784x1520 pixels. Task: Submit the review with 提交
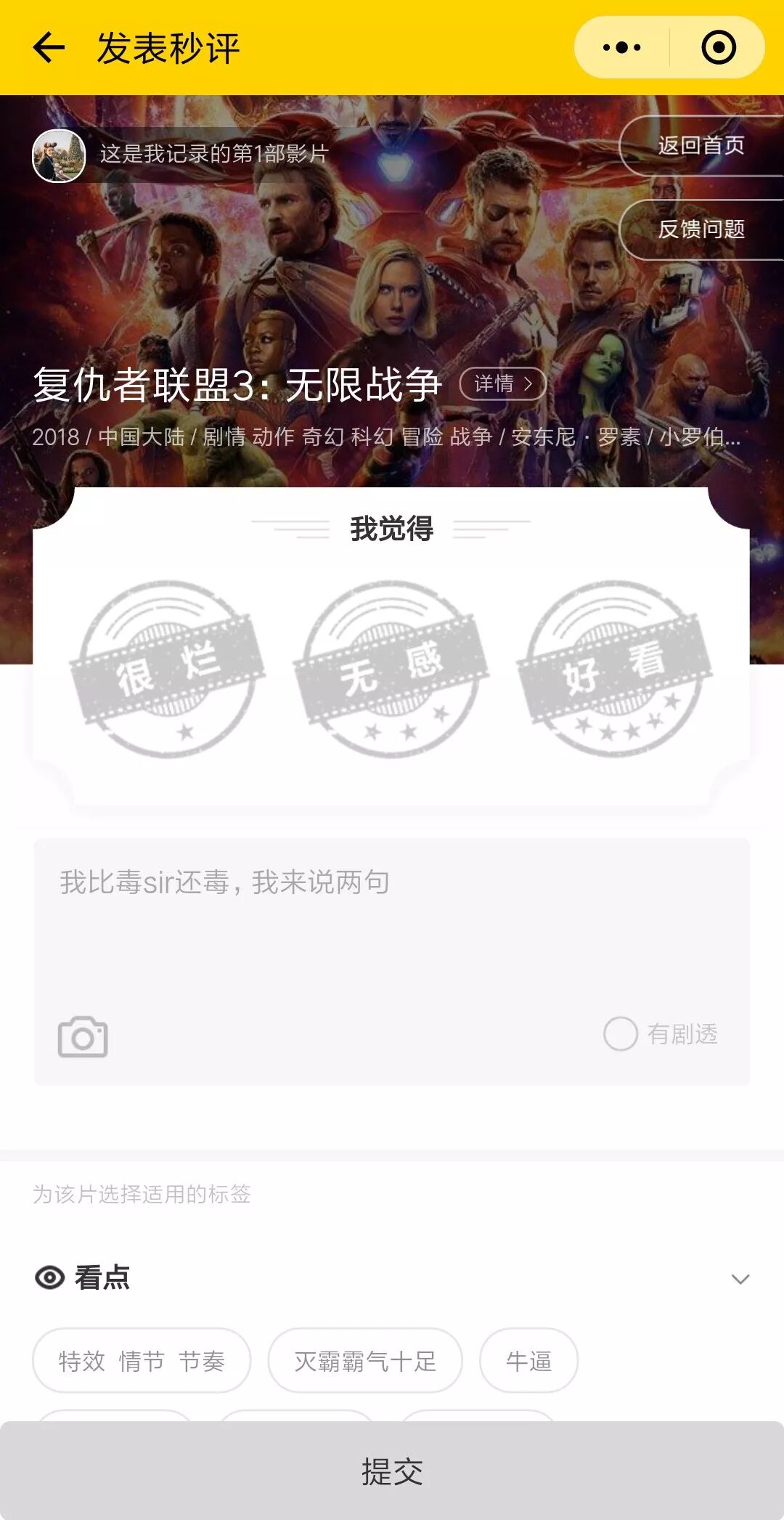[x=392, y=1471]
